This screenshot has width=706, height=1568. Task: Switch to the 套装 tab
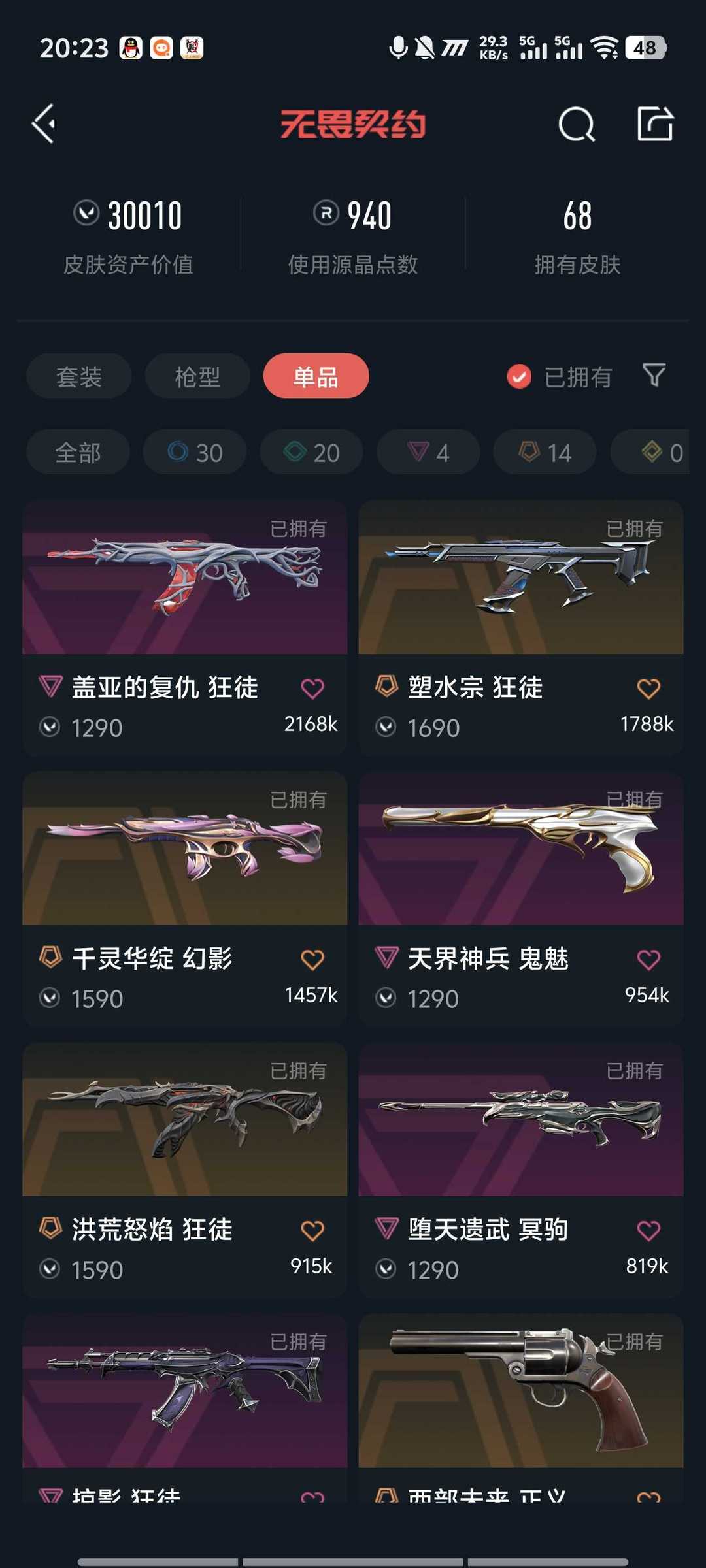tap(79, 376)
